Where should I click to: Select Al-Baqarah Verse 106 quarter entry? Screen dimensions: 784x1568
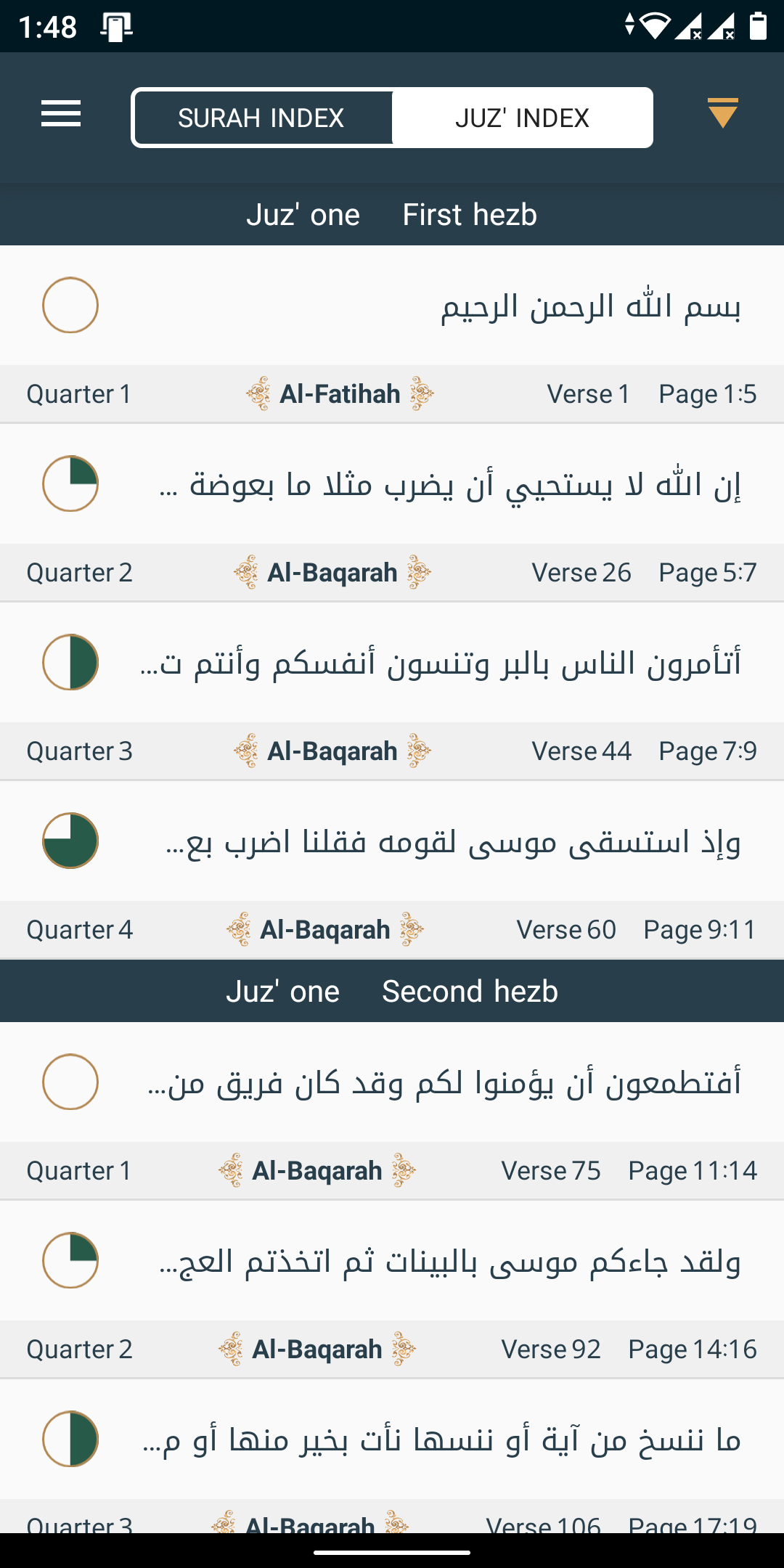392,1456
